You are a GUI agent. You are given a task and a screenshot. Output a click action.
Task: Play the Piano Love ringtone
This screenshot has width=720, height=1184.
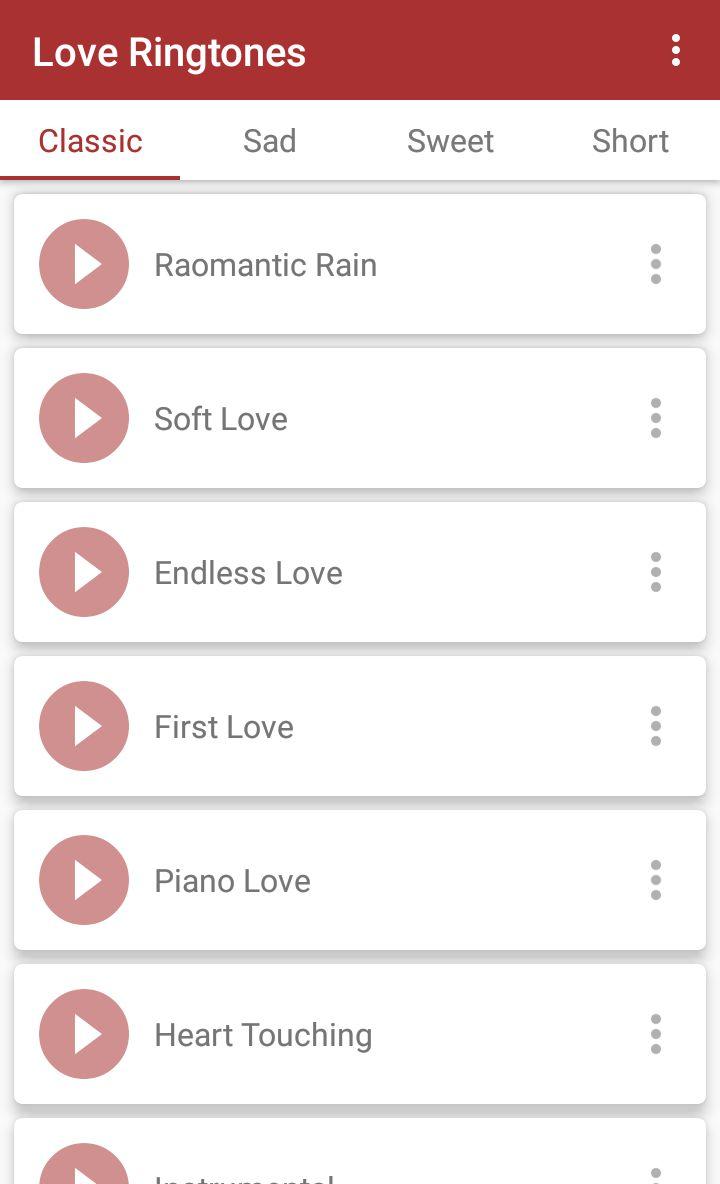84,880
